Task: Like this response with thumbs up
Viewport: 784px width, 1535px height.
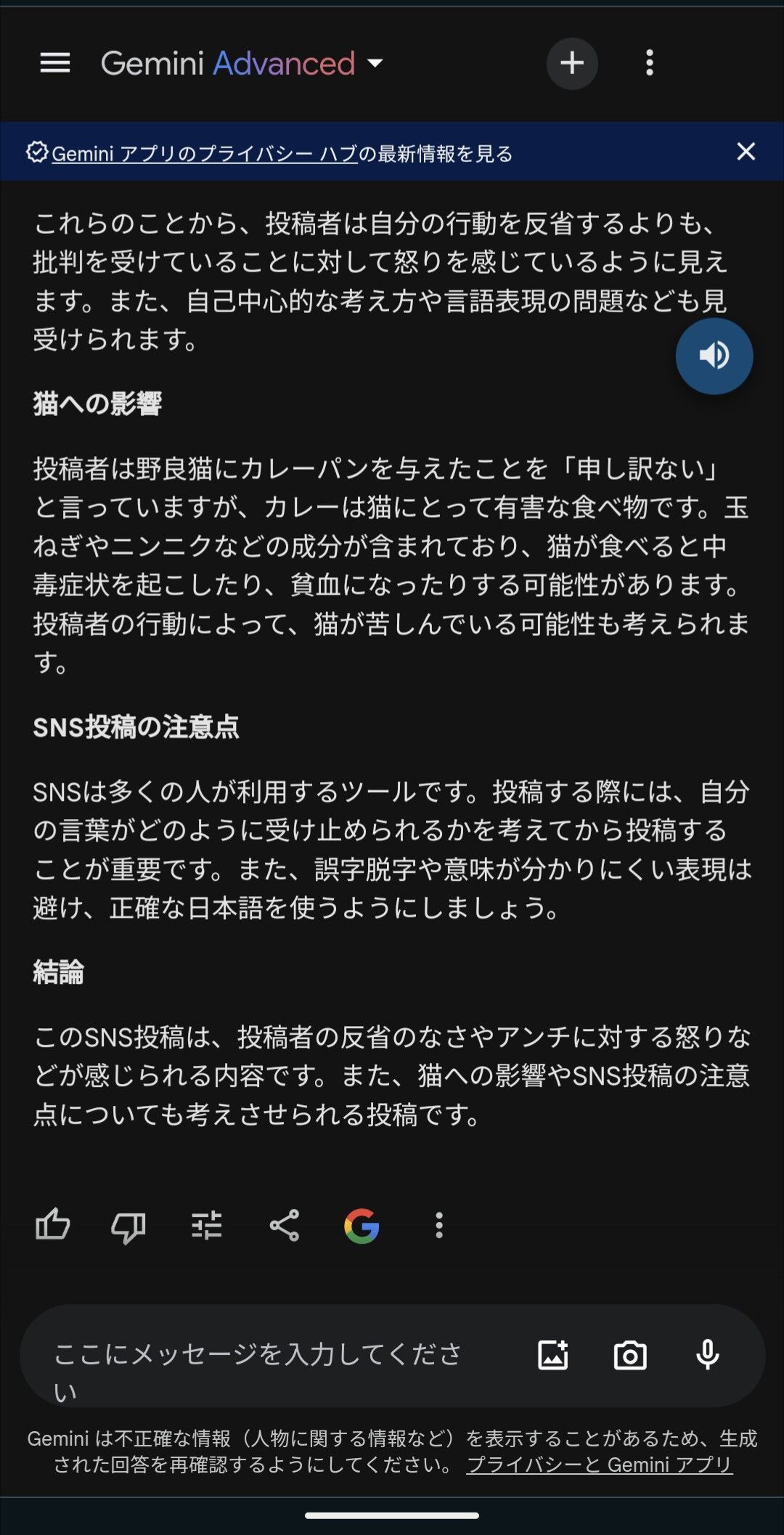Action: 52,1226
